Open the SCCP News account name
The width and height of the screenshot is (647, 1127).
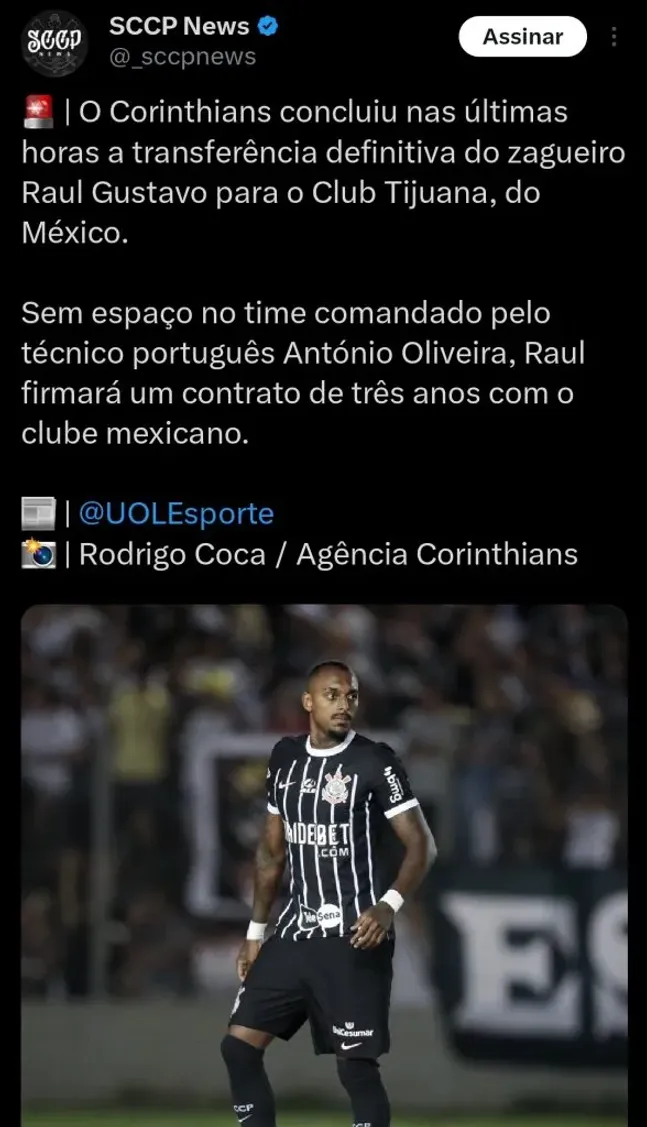click(x=180, y=28)
